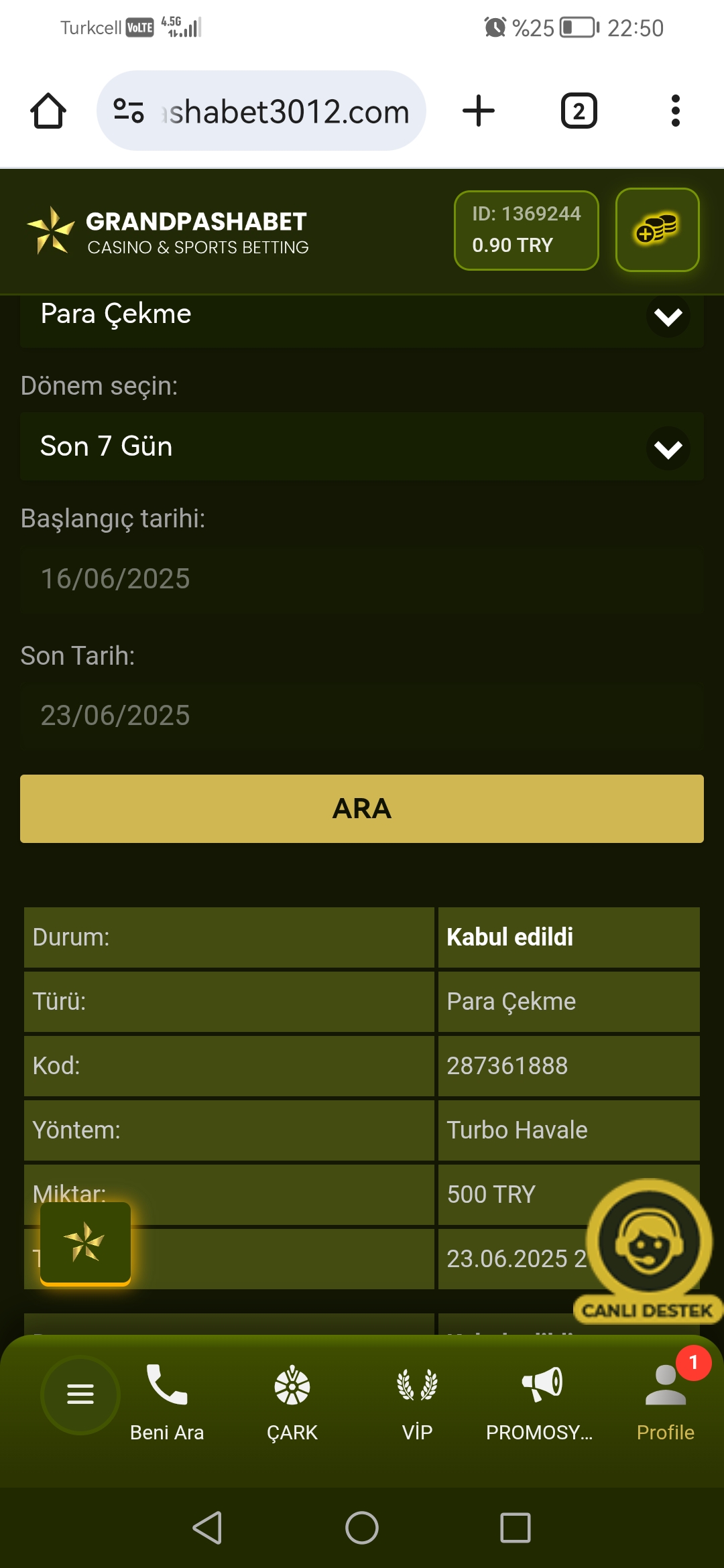The height and width of the screenshot is (1568, 724).
Task: Open the browser overflow menu
Action: click(x=675, y=111)
